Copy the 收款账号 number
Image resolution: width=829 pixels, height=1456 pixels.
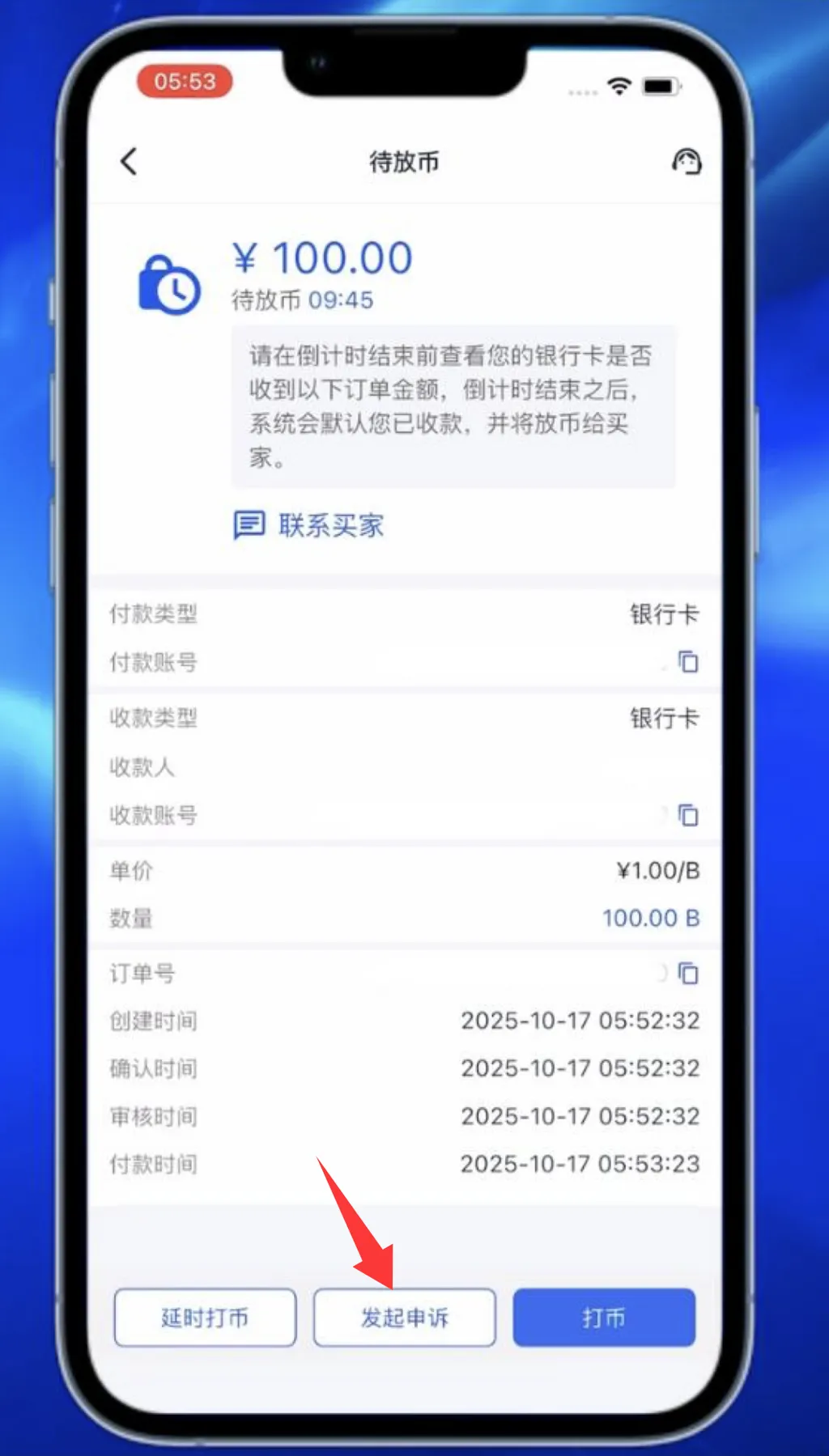click(x=688, y=815)
